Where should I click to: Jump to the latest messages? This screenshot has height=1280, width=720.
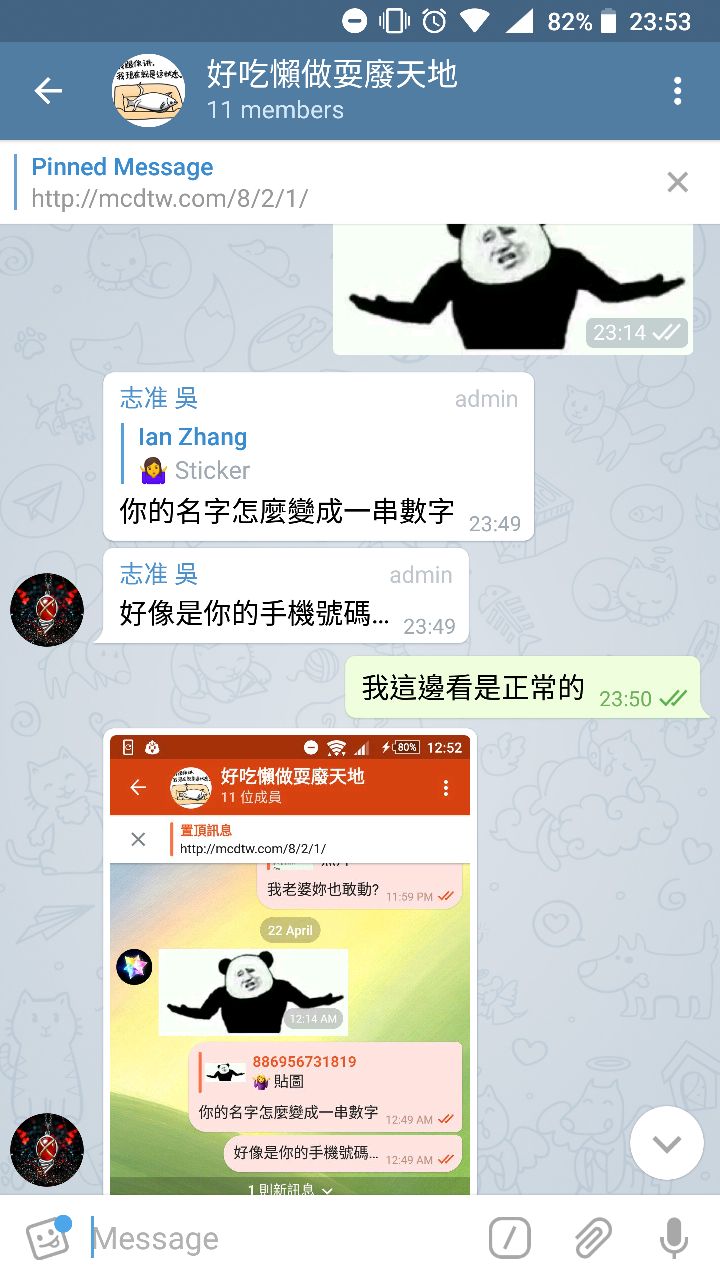click(666, 1143)
